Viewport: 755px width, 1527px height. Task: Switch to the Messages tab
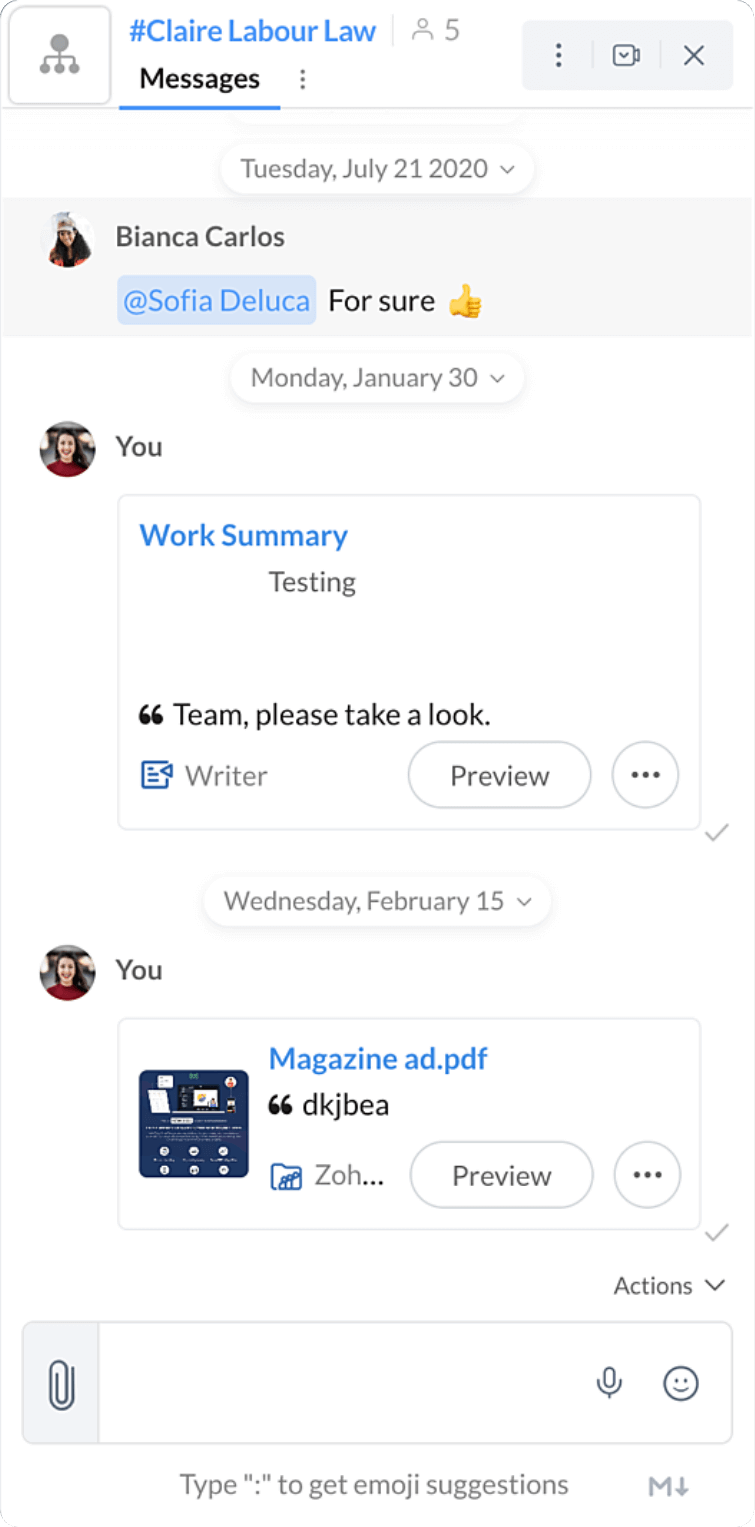199,79
